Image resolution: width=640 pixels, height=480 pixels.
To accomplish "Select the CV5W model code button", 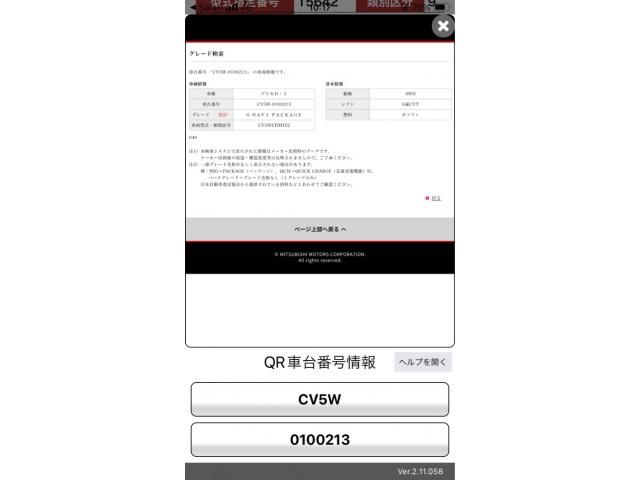I will click(320, 399).
